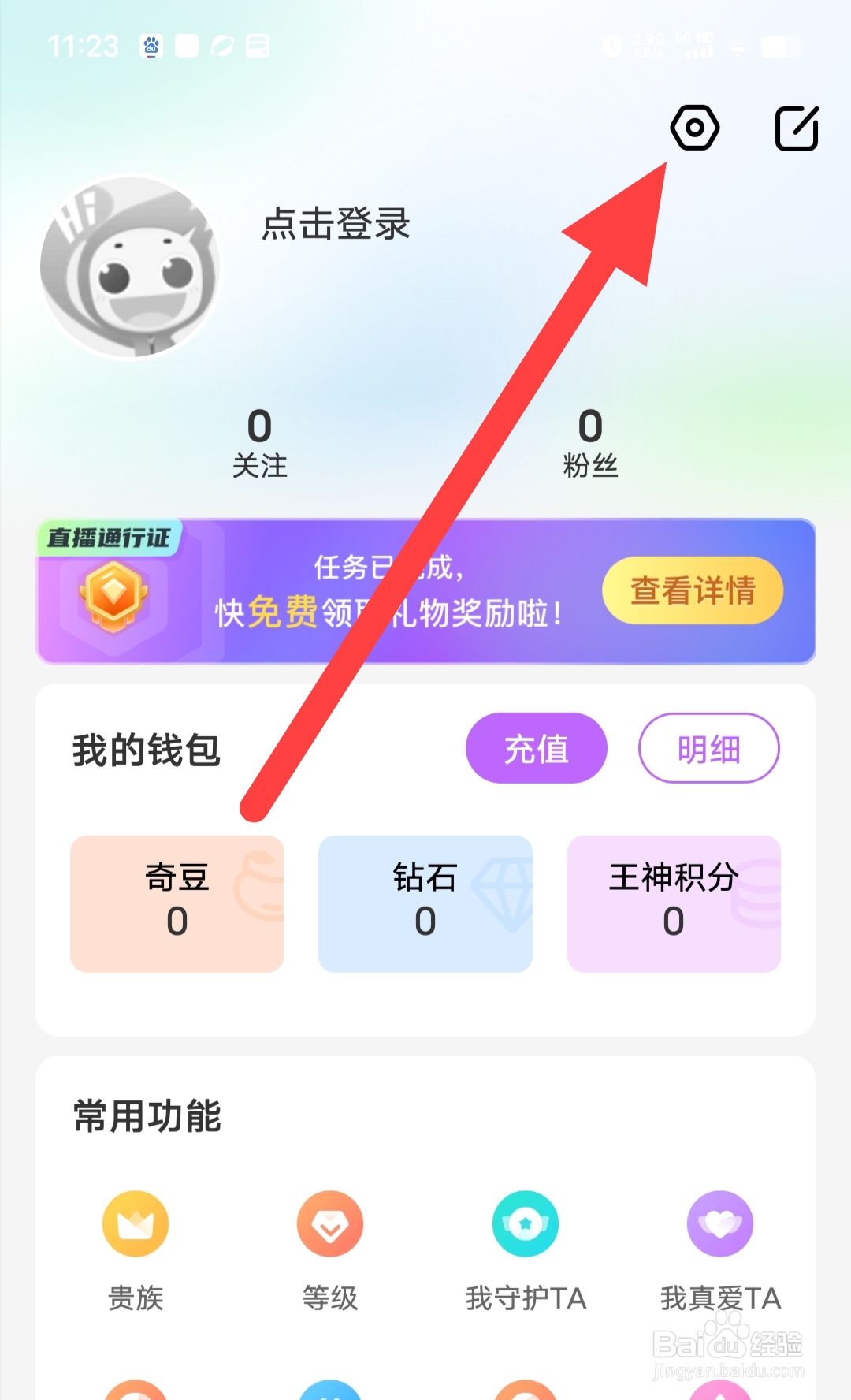Select the 等级 (Level) icon

tap(331, 1223)
